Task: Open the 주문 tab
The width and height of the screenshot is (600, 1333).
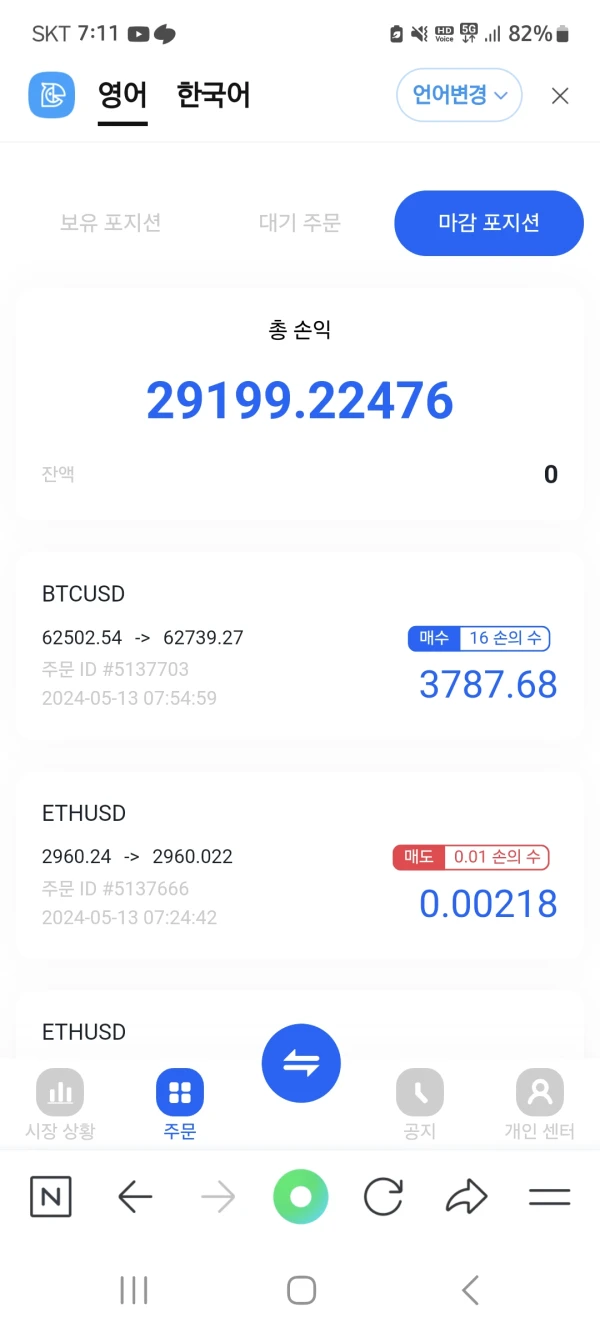Action: click(x=180, y=1104)
